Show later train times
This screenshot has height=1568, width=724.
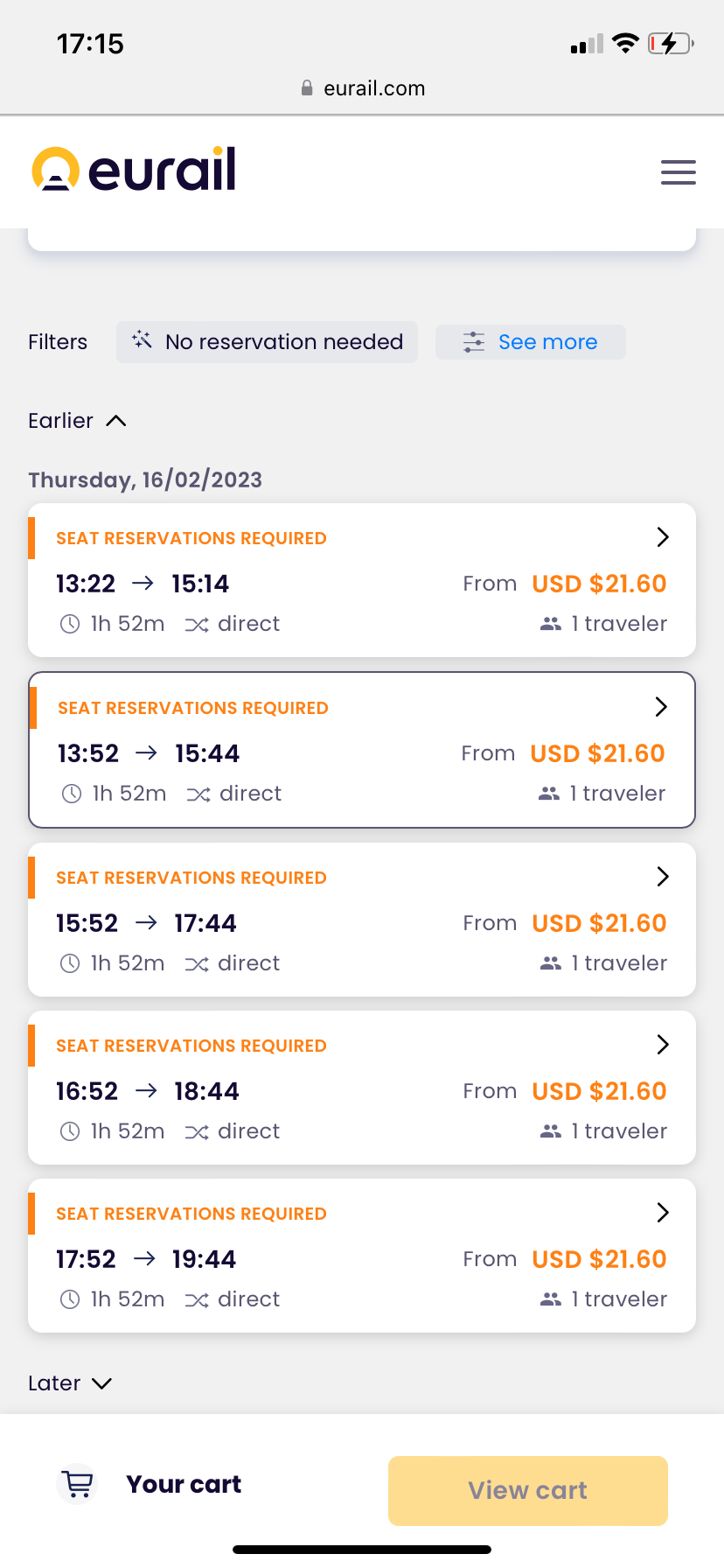(x=70, y=1383)
